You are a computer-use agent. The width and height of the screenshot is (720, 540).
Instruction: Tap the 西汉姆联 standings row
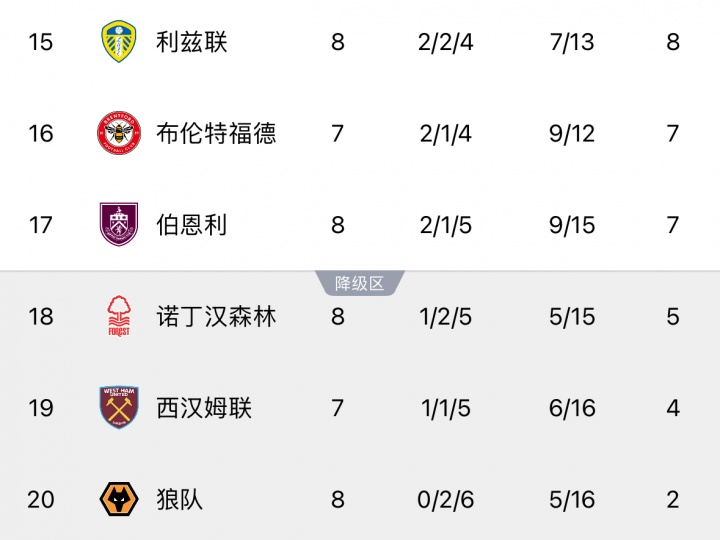pos(204,408)
